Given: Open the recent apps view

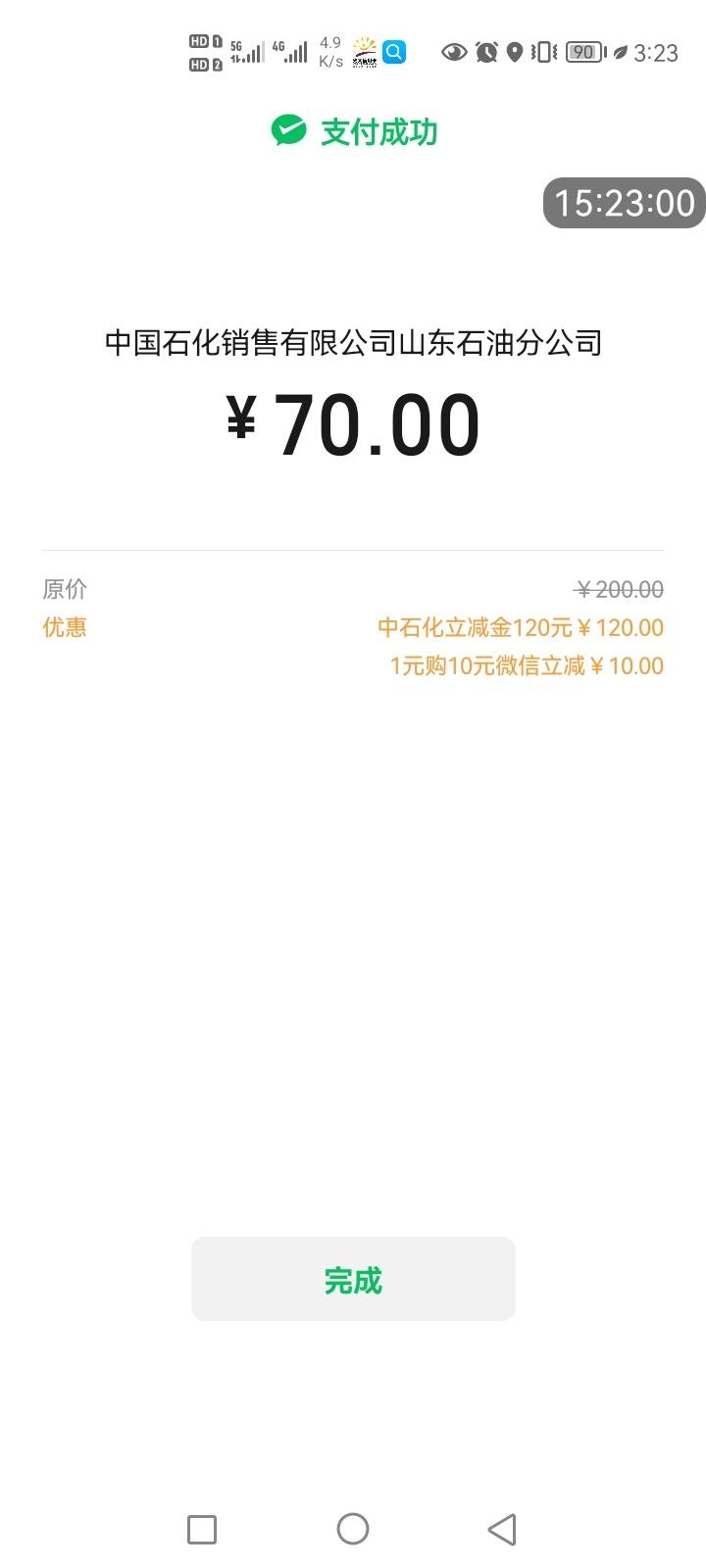Looking at the screenshot, I should (202, 1529).
